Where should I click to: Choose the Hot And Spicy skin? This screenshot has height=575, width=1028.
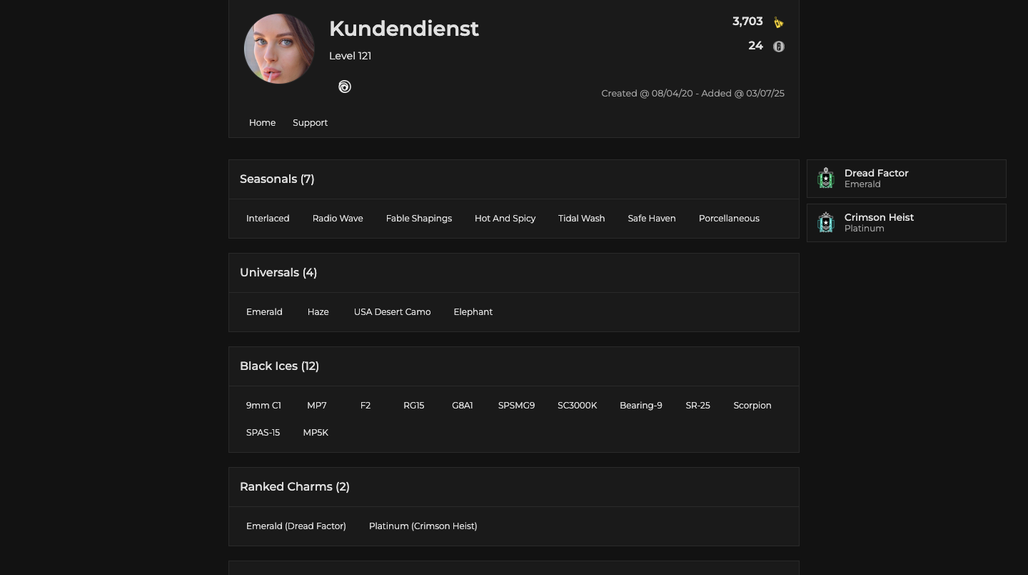[505, 219]
